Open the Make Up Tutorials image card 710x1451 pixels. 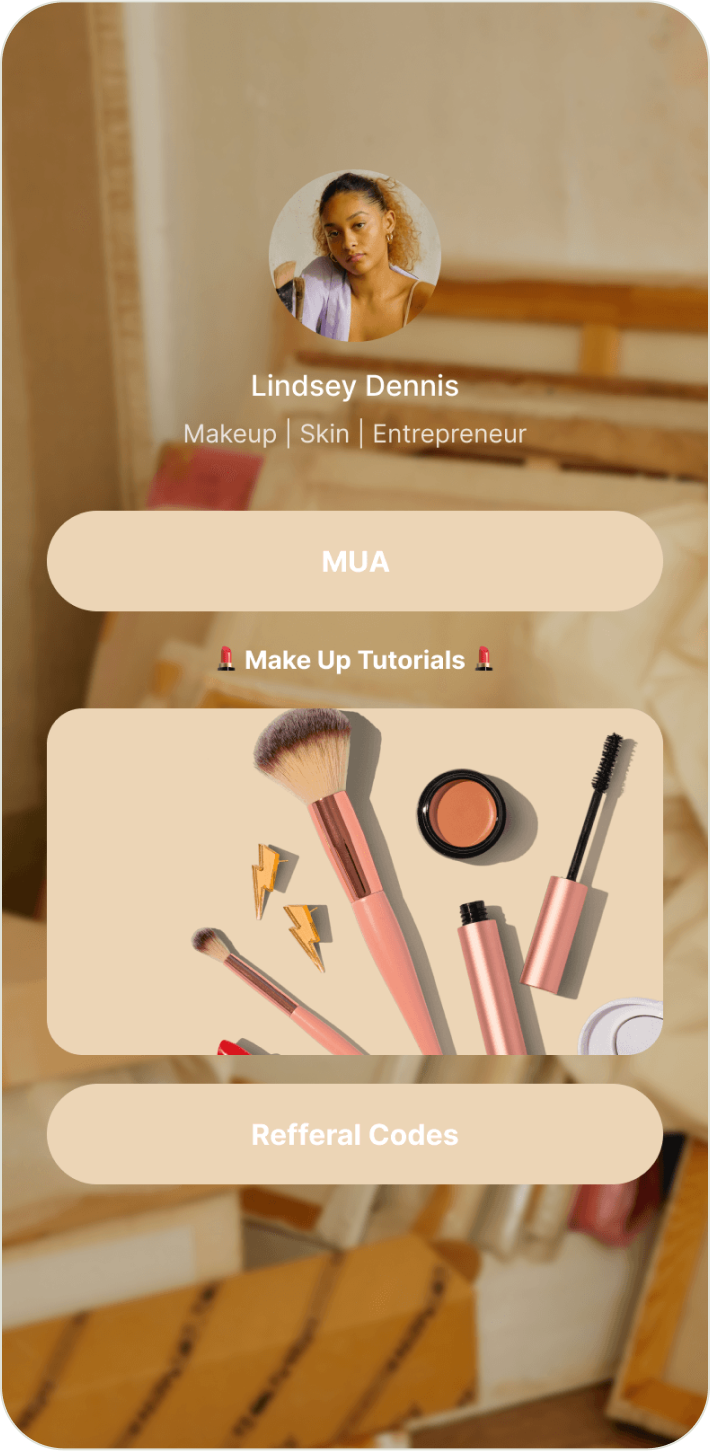pyautogui.click(x=355, y=881)
